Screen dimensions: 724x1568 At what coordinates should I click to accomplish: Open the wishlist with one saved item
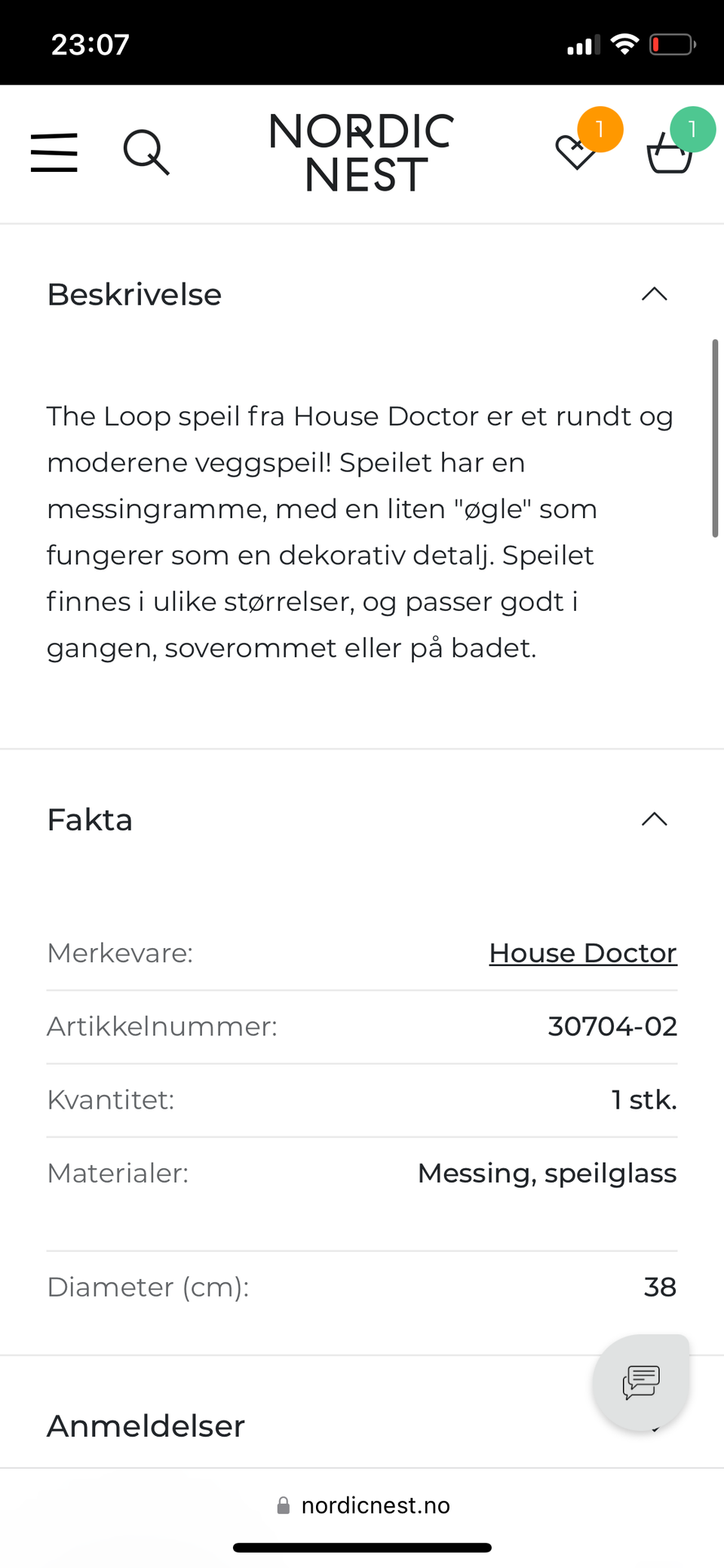(575, 155)
